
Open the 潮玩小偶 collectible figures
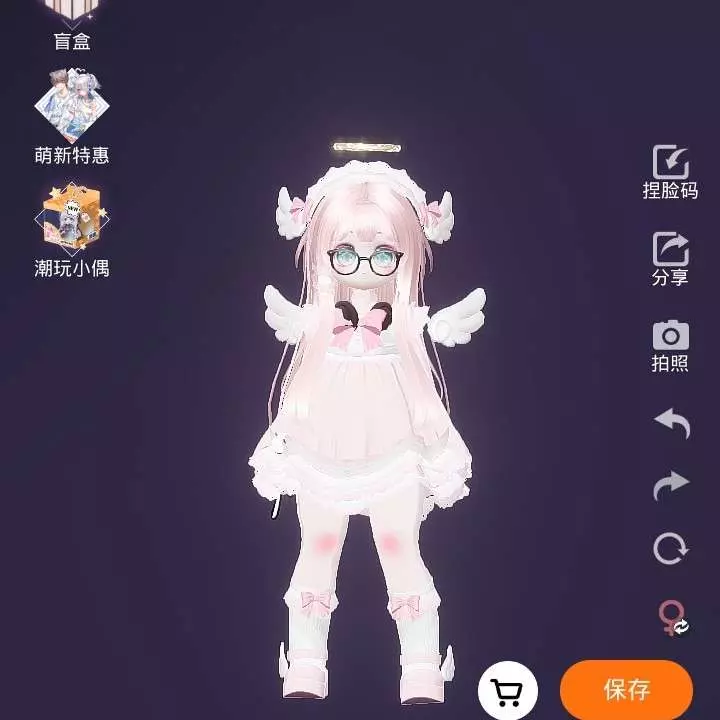coord(71,228)
